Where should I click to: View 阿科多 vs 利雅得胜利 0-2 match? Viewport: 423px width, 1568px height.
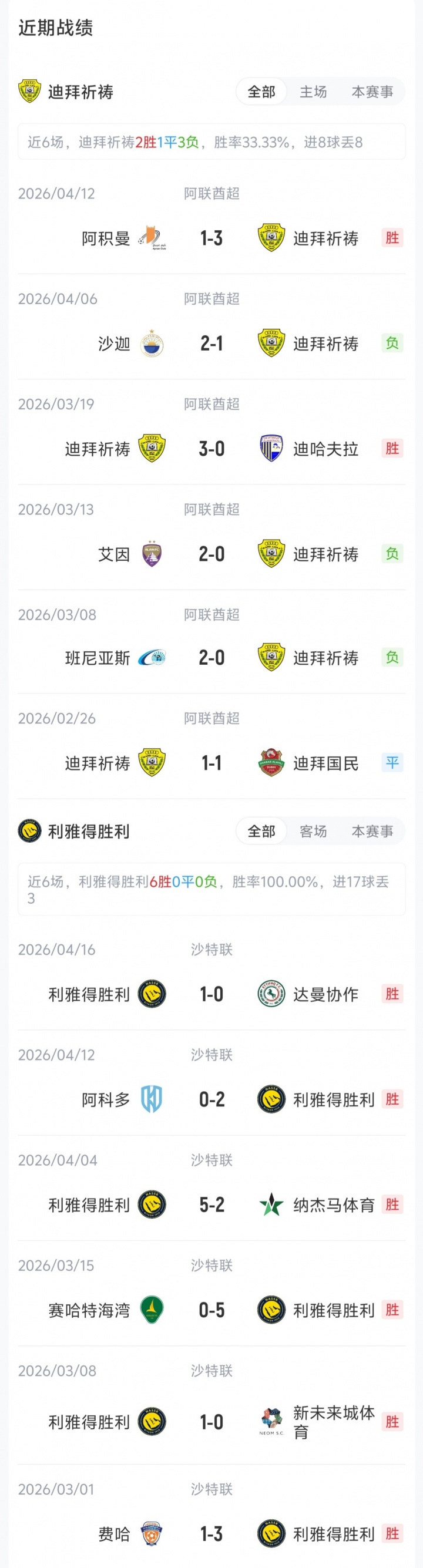(211, 1099)
